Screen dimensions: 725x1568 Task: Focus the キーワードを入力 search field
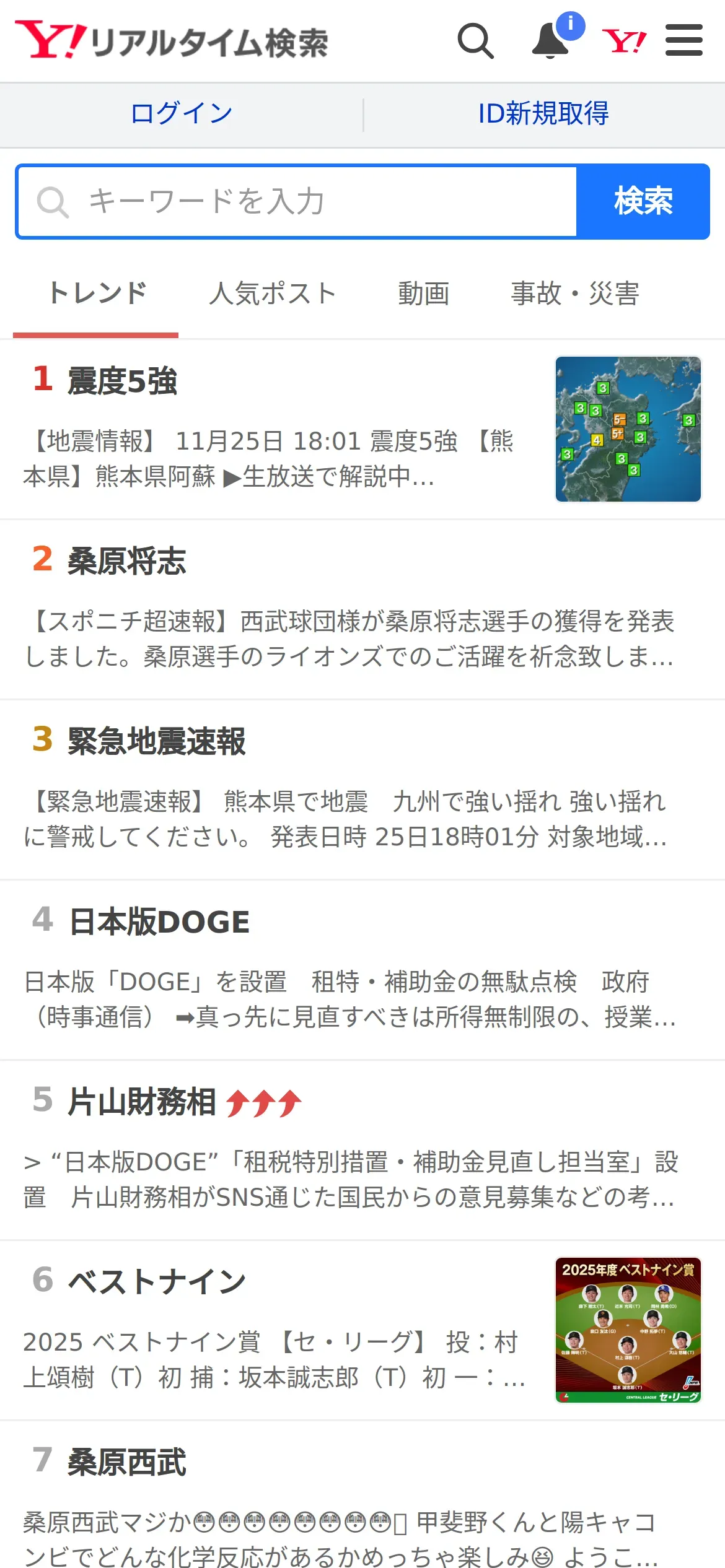[x=297, y=201]
